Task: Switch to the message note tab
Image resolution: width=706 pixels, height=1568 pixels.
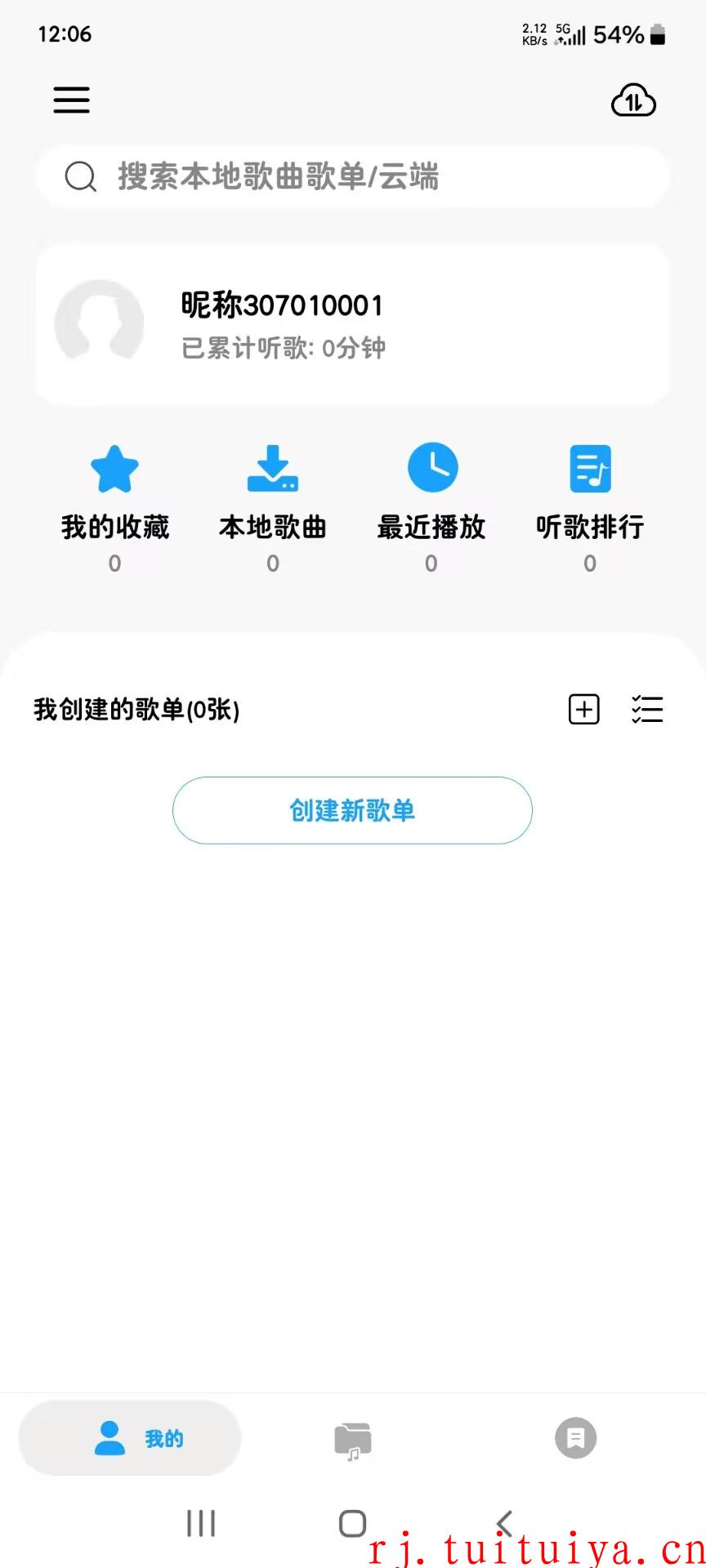Action: click(x=576, y=1437)
